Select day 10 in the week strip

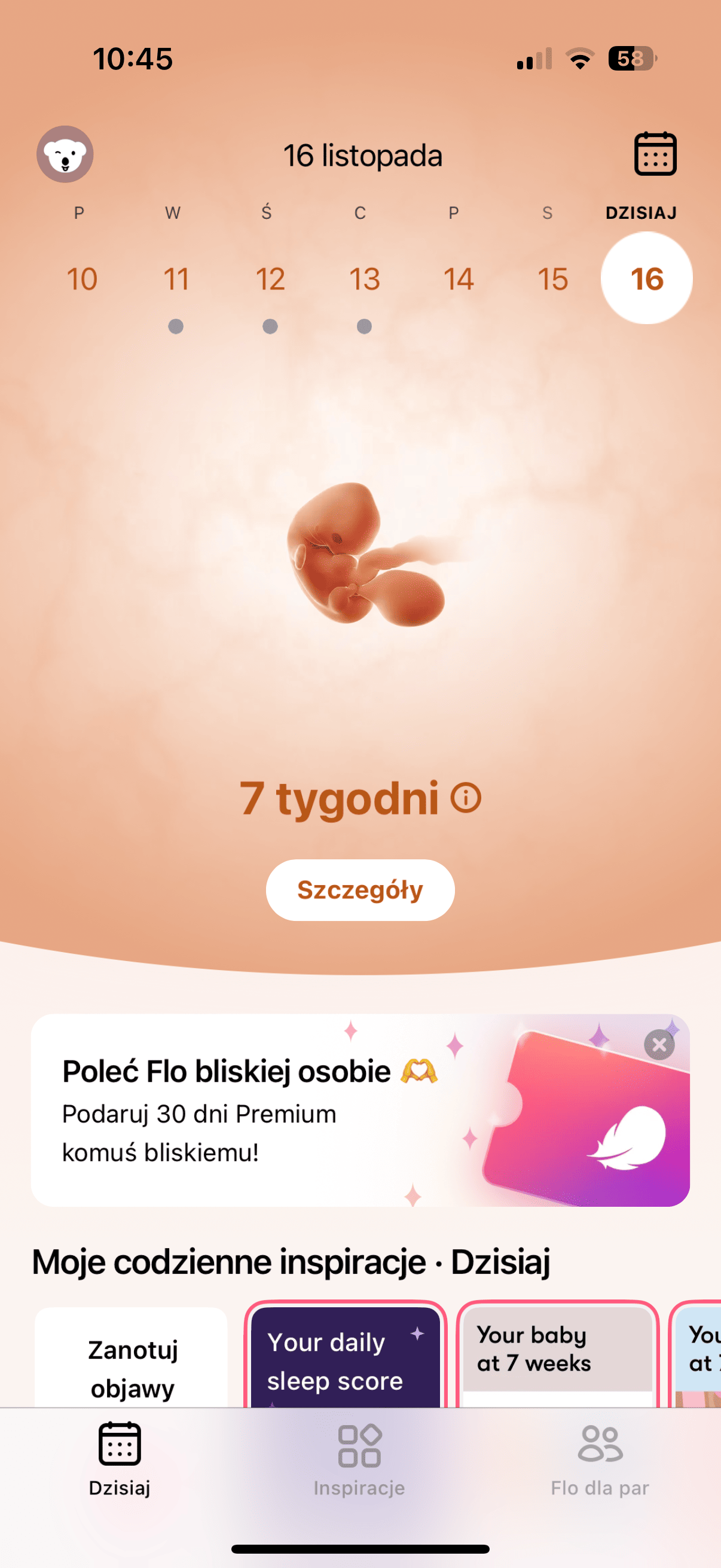(x=82, y=279)
